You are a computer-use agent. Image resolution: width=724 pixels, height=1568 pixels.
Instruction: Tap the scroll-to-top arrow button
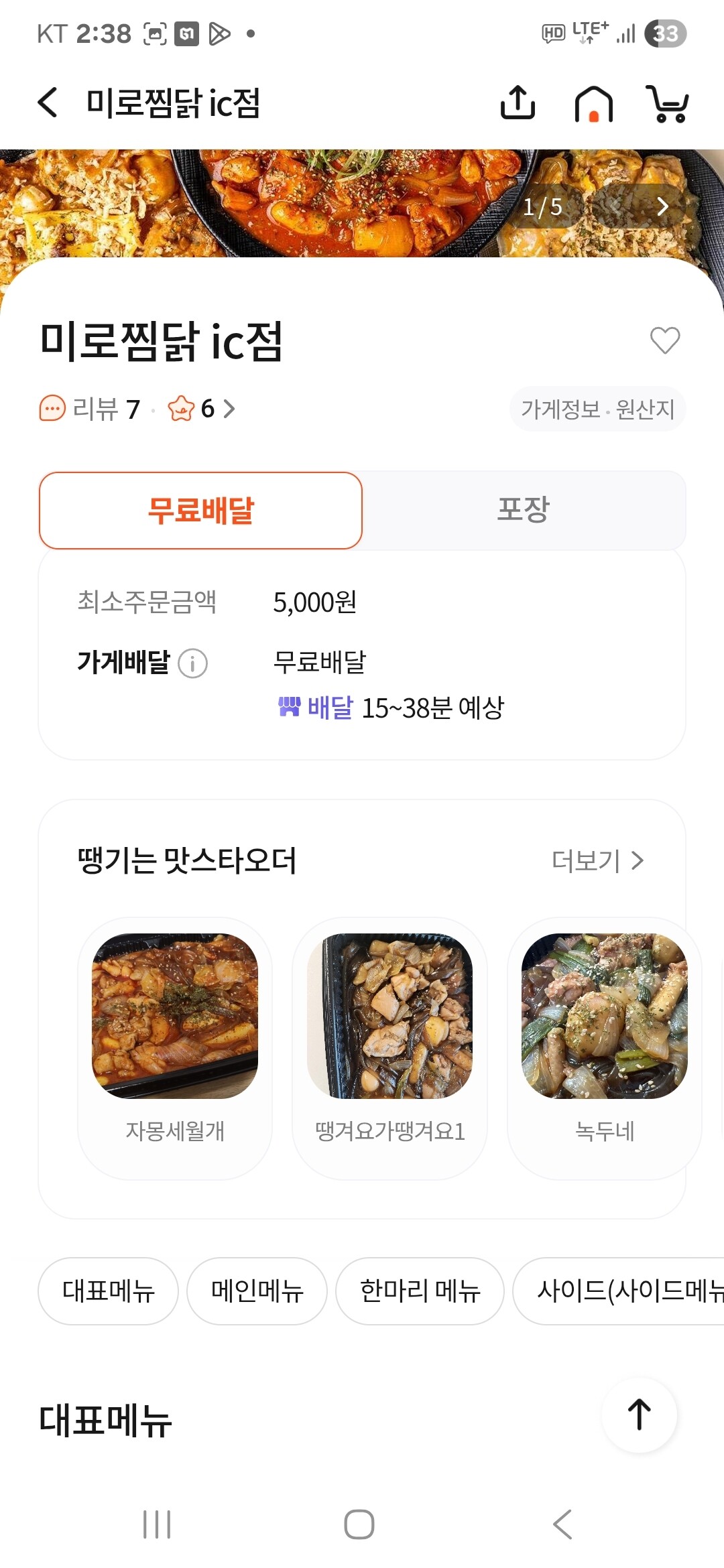pyautogui.click(x=639, y=1415)
